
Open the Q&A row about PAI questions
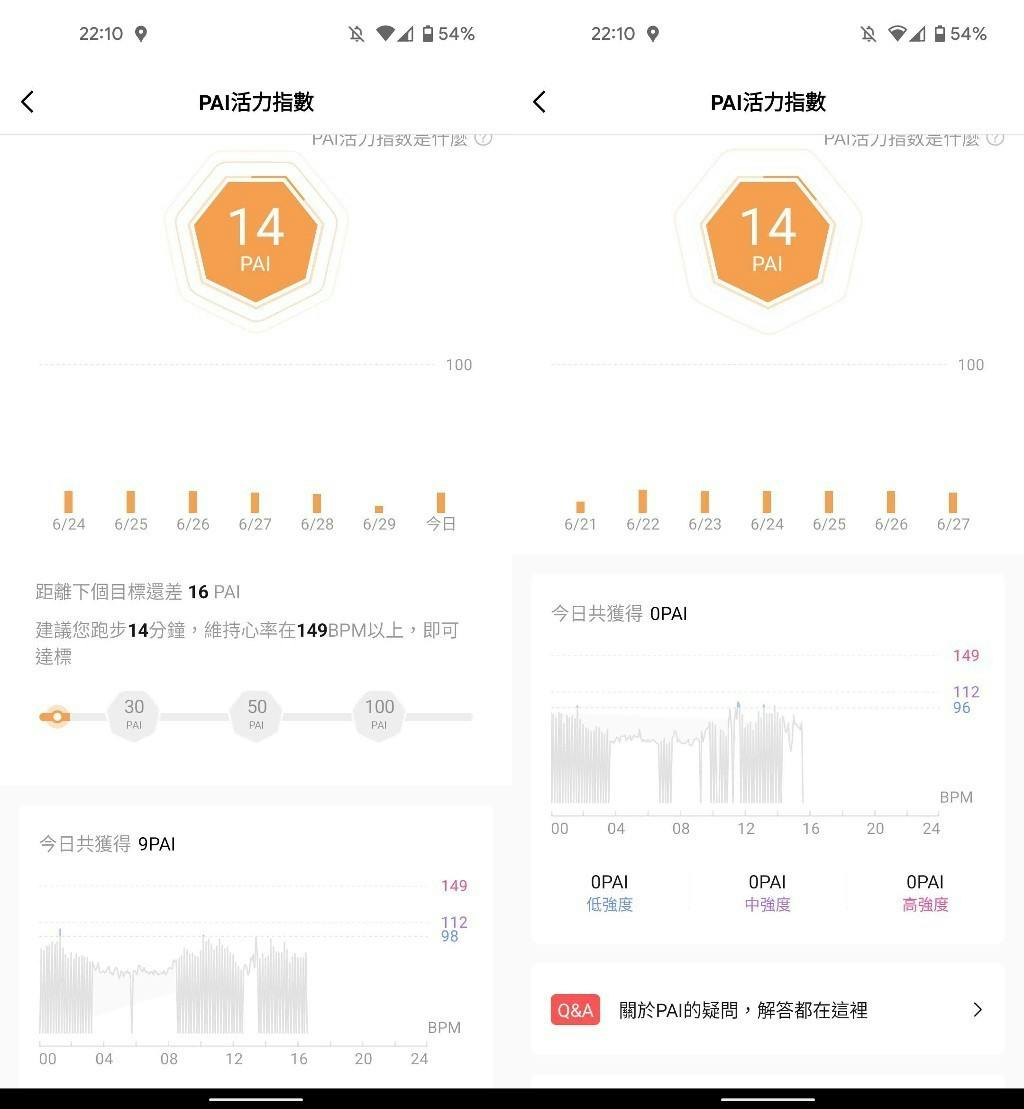click(x=767, y=1010)
